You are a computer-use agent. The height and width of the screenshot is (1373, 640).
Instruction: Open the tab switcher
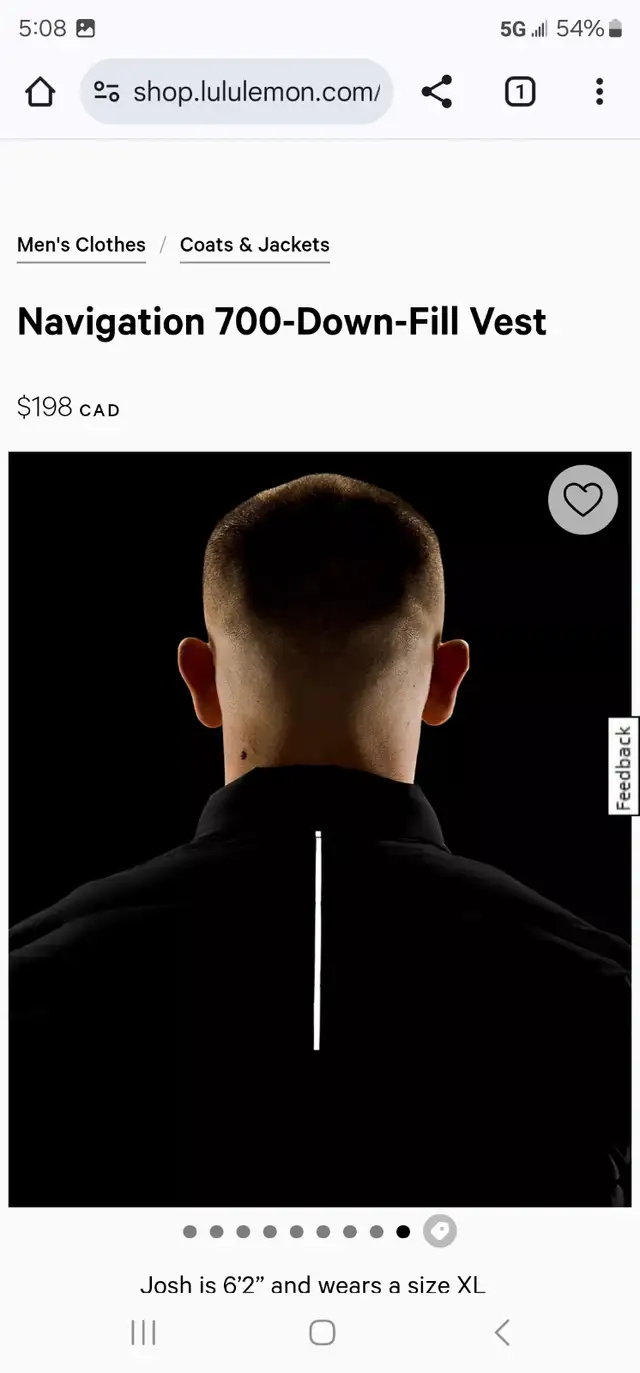[x=519, y=92]
